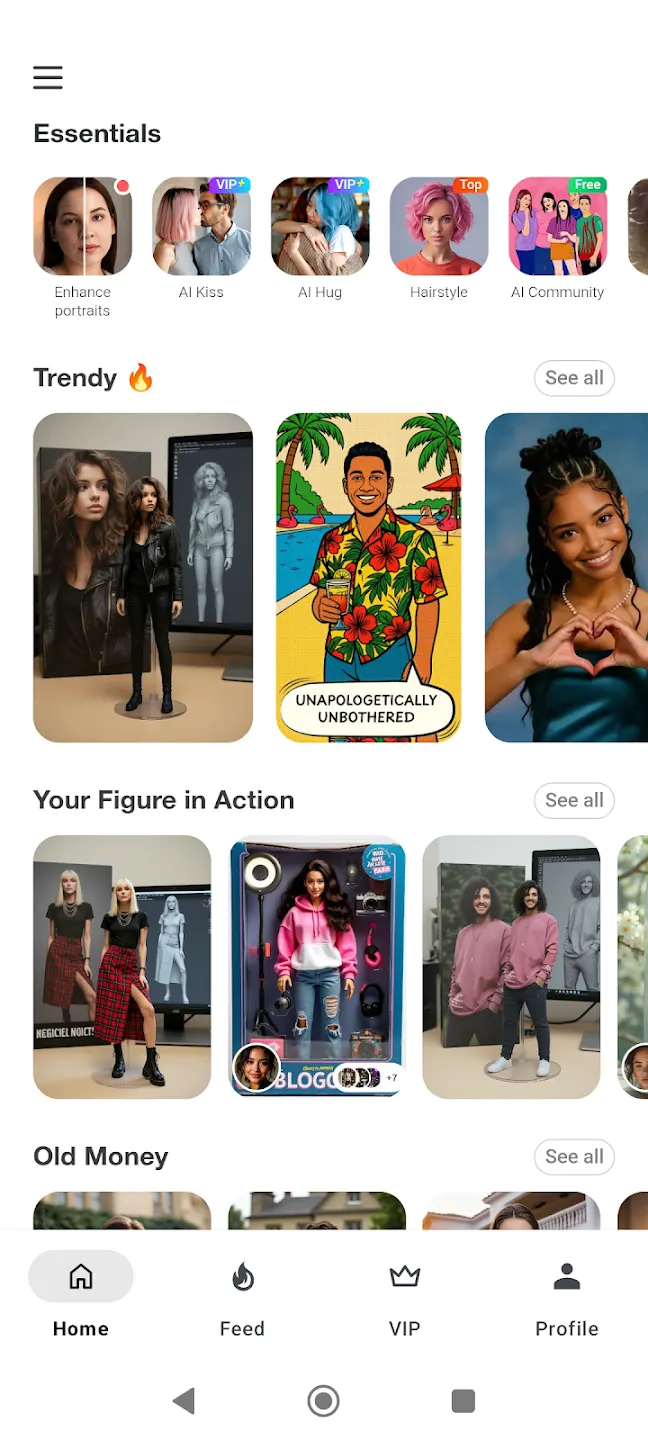648x1440 pixels.
Task: Open the leather jacket figurine trendy card
Action: coord(143,577)
